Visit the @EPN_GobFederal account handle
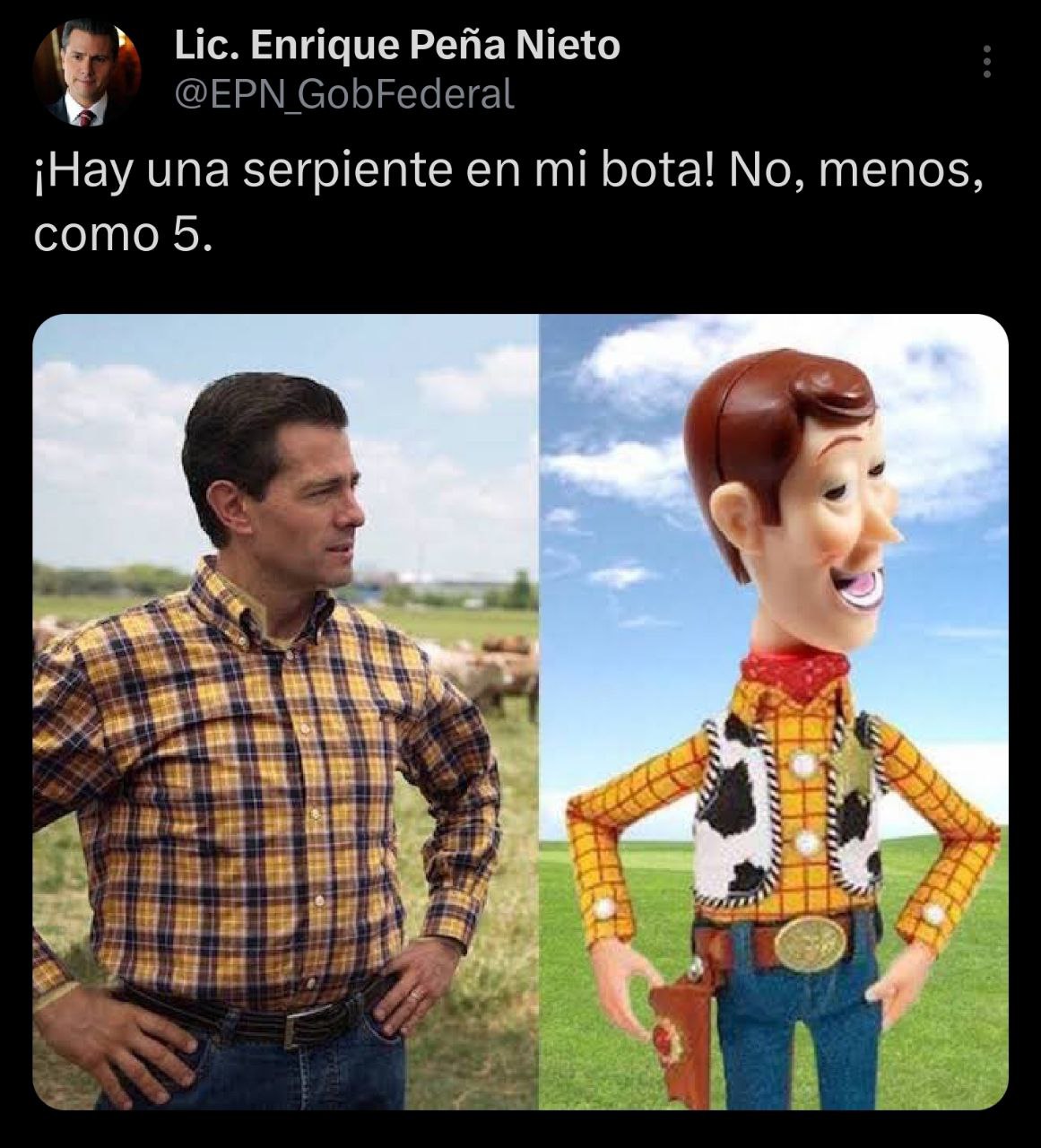This screenshot has height=1148, width=1041. tap(344, 93)
